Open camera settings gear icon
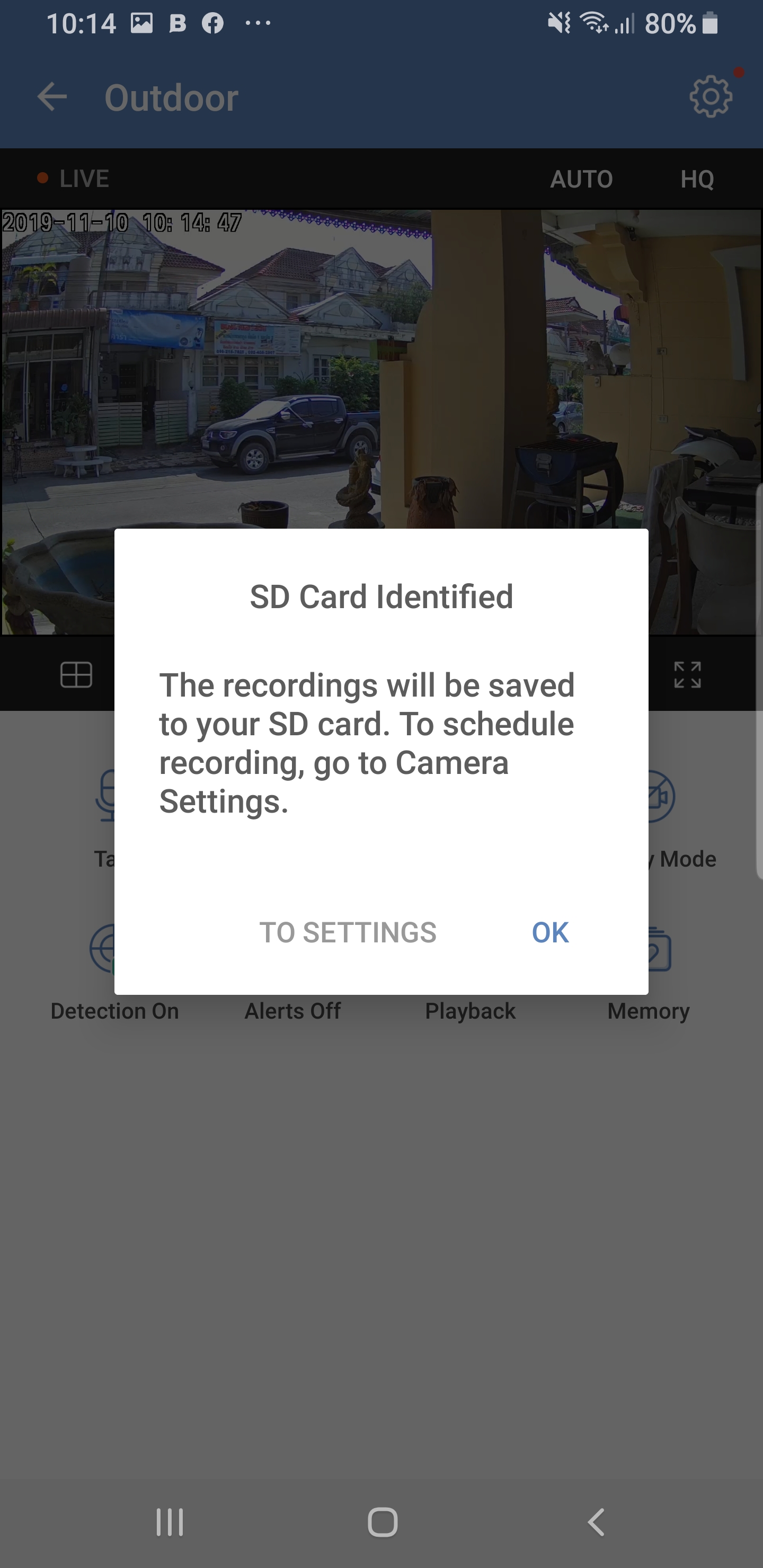763x1568 pixels. [x=710, y=97]
